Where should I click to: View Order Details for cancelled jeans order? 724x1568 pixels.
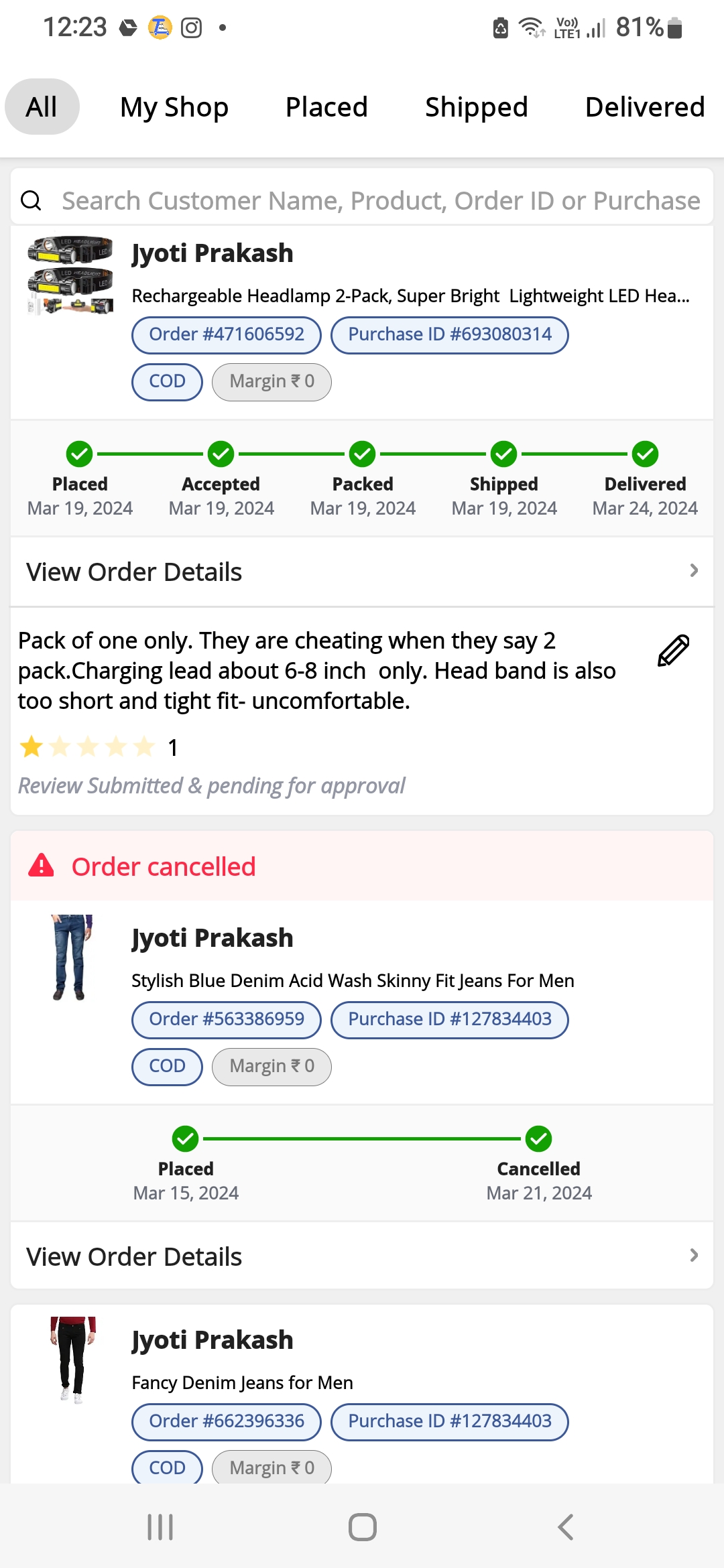[x=362, y=1257]
